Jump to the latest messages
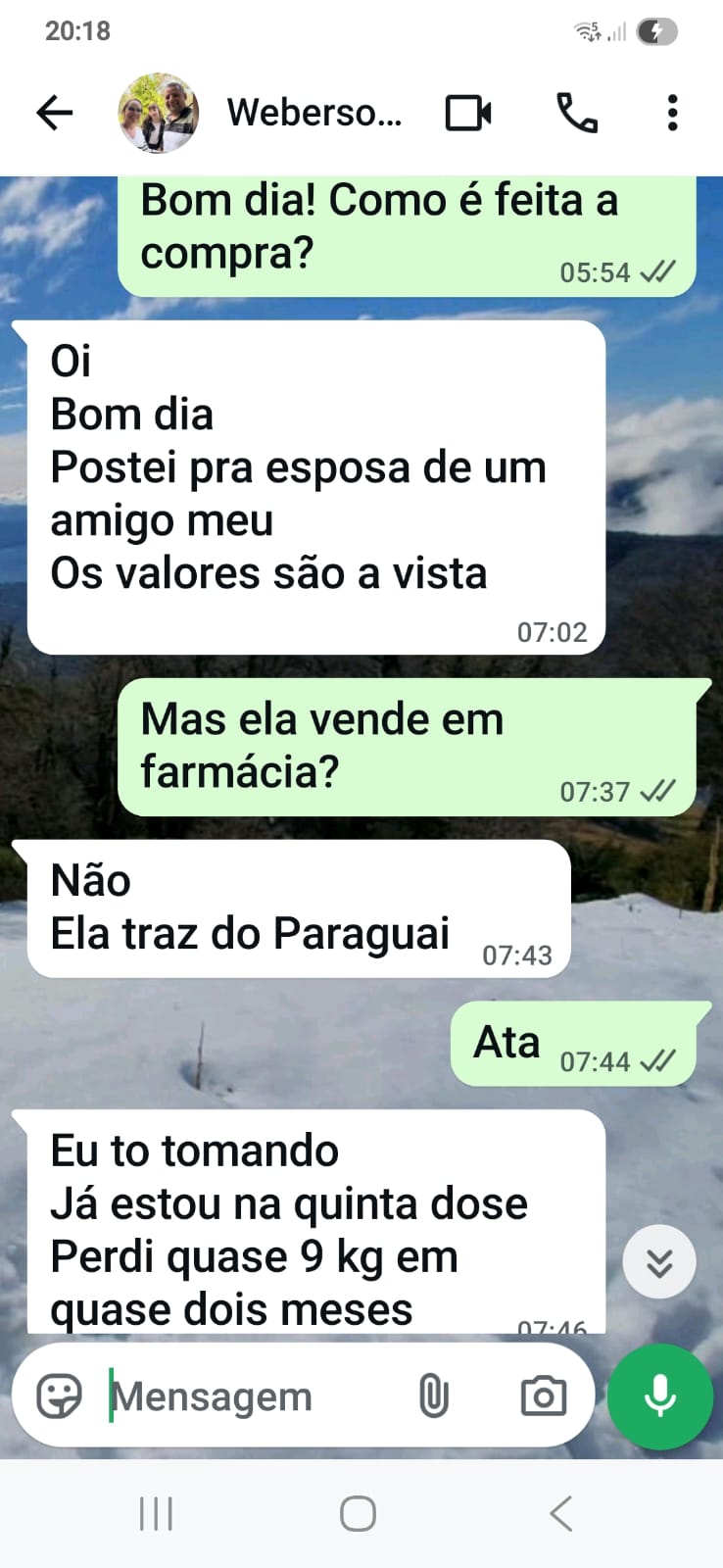Screen dimensions: 723x1568 coord(659,1262)
